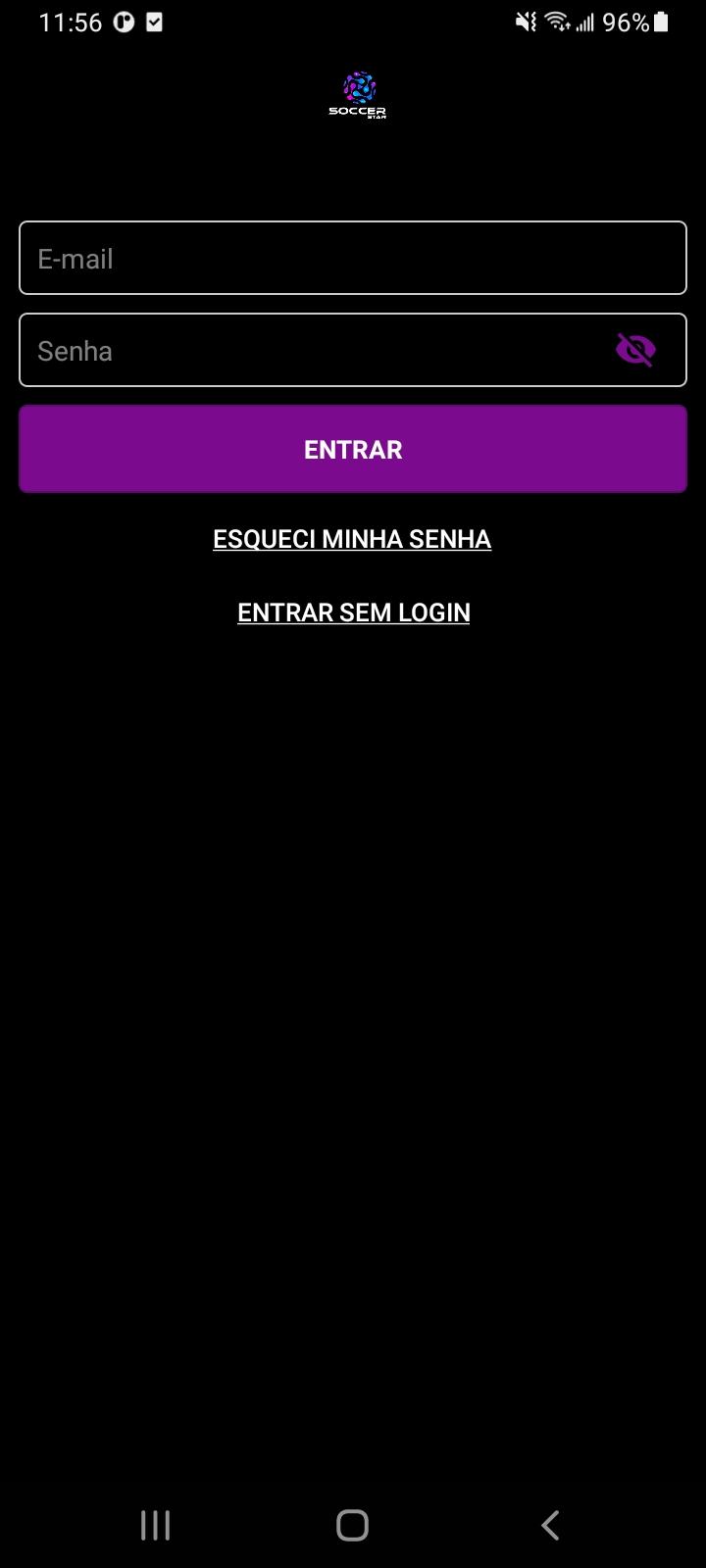Toggle password visibility eye icon

point(635,350)
